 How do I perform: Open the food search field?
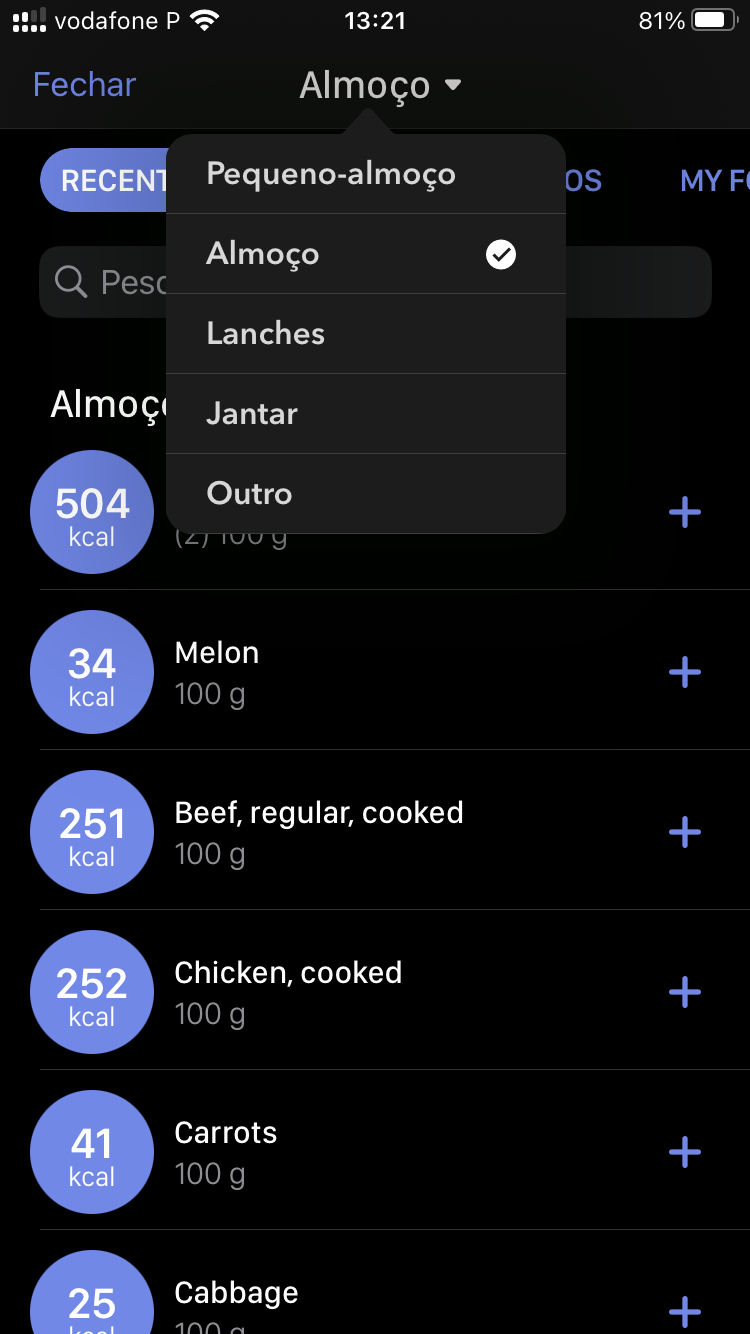pos(640,282)
